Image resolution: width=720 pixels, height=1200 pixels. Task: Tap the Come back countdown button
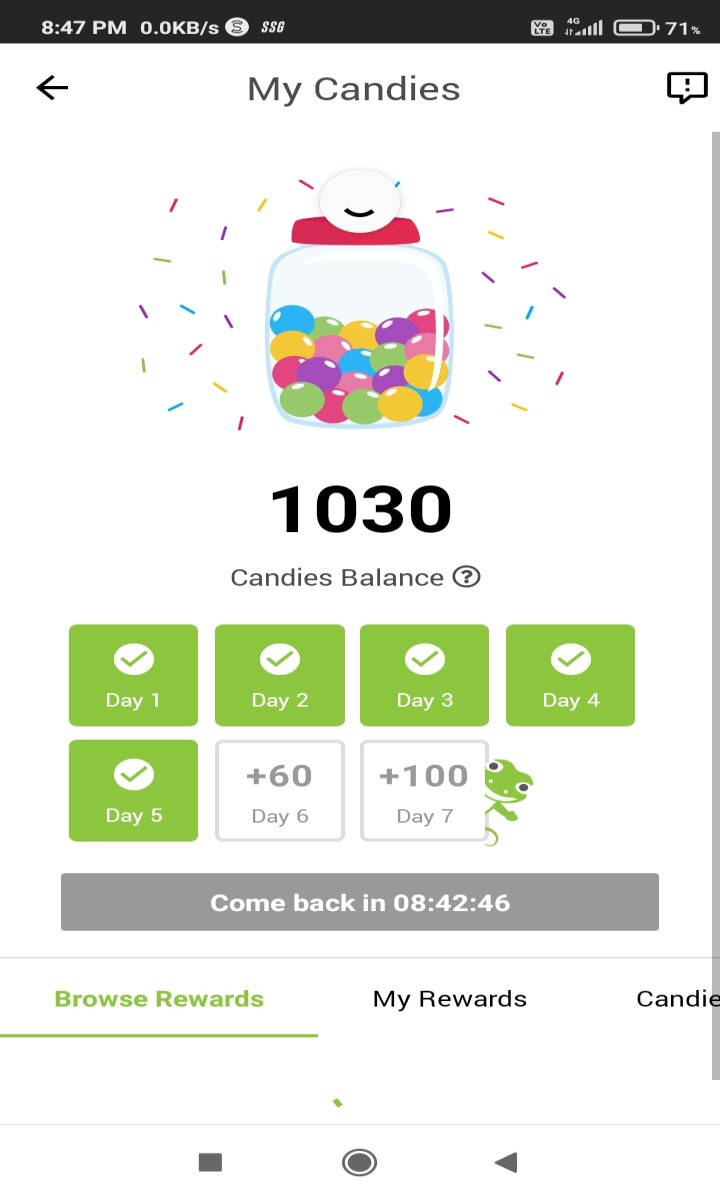click(360, 902)
